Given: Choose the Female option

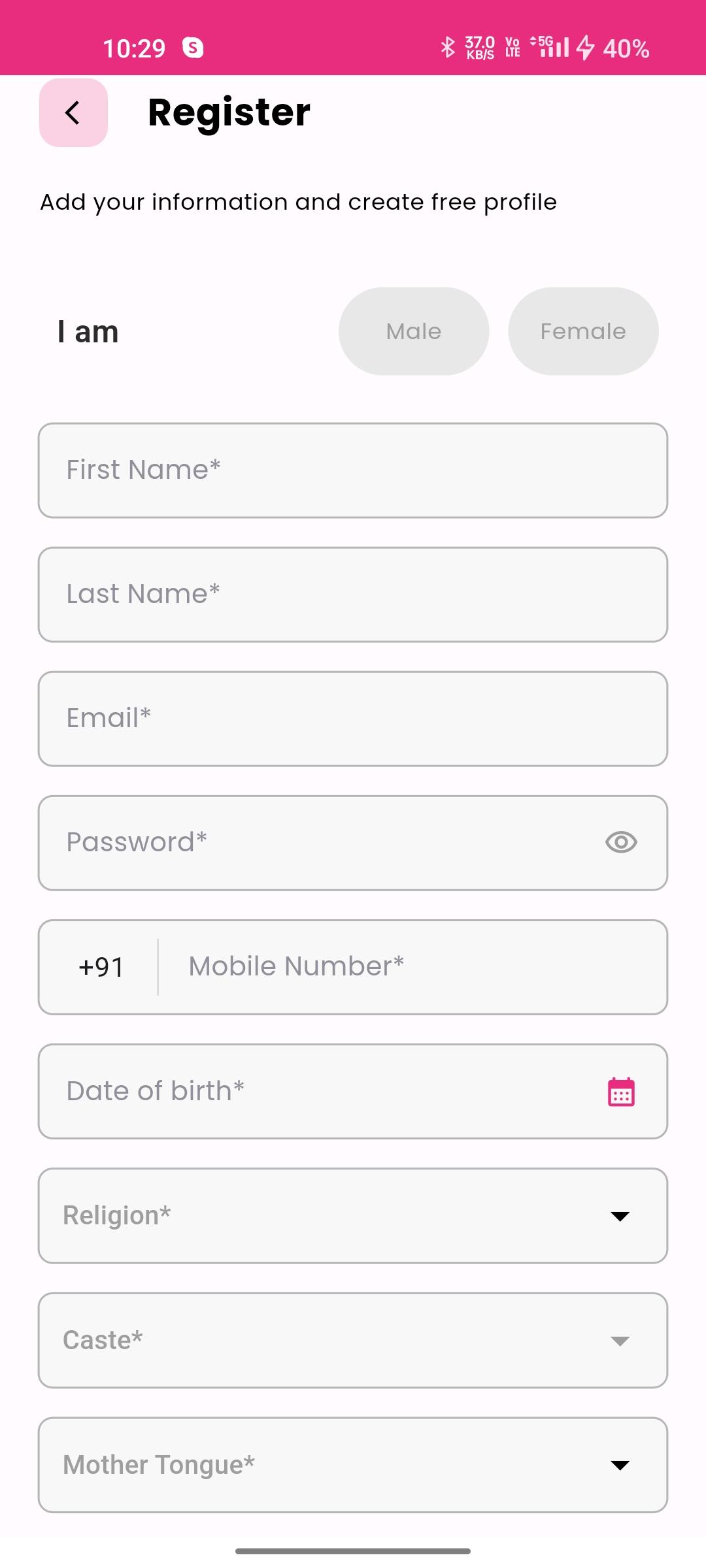Looking at the screenshot, I should tap(583, 331).
